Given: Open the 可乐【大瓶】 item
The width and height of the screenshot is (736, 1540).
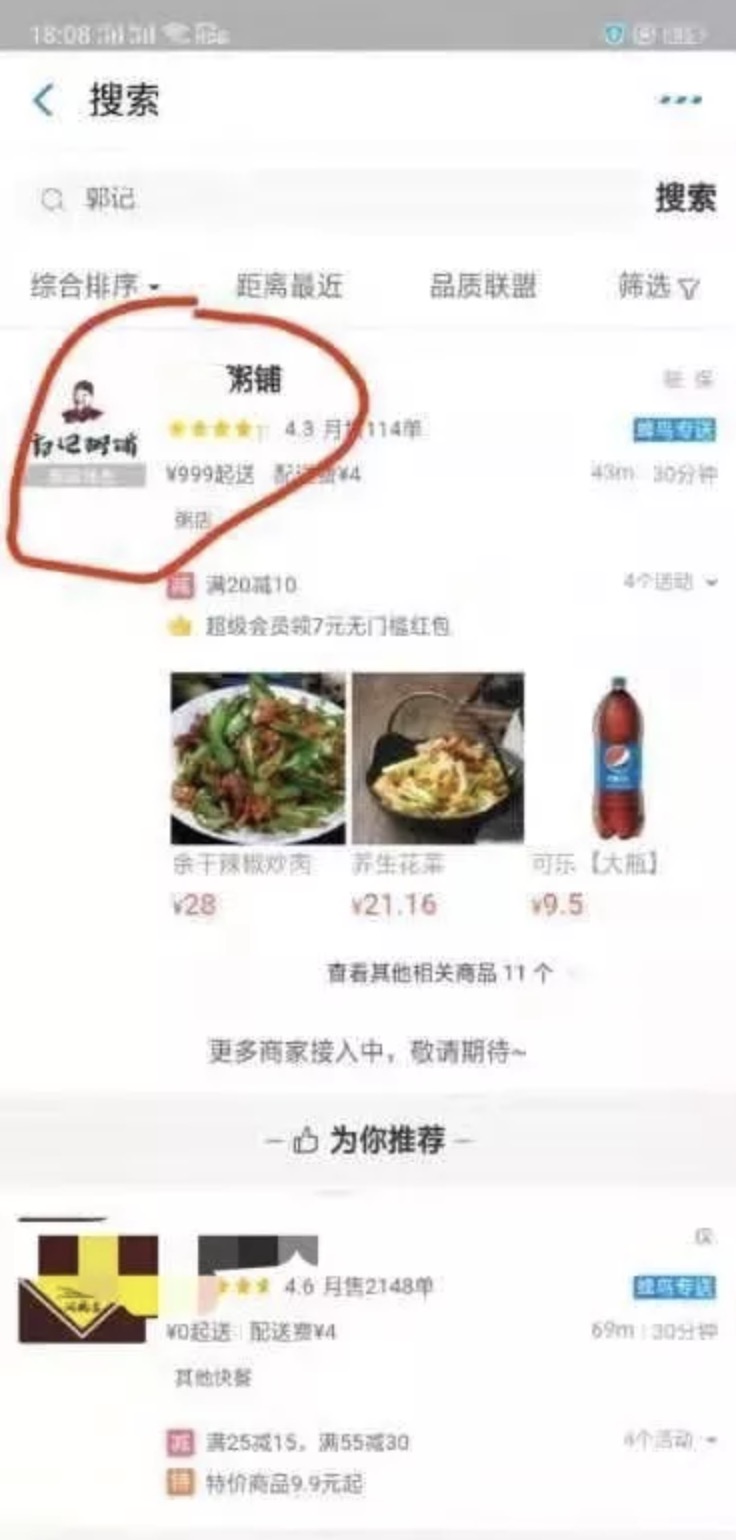Looking at the screenshot, I should tap(617, 759).
